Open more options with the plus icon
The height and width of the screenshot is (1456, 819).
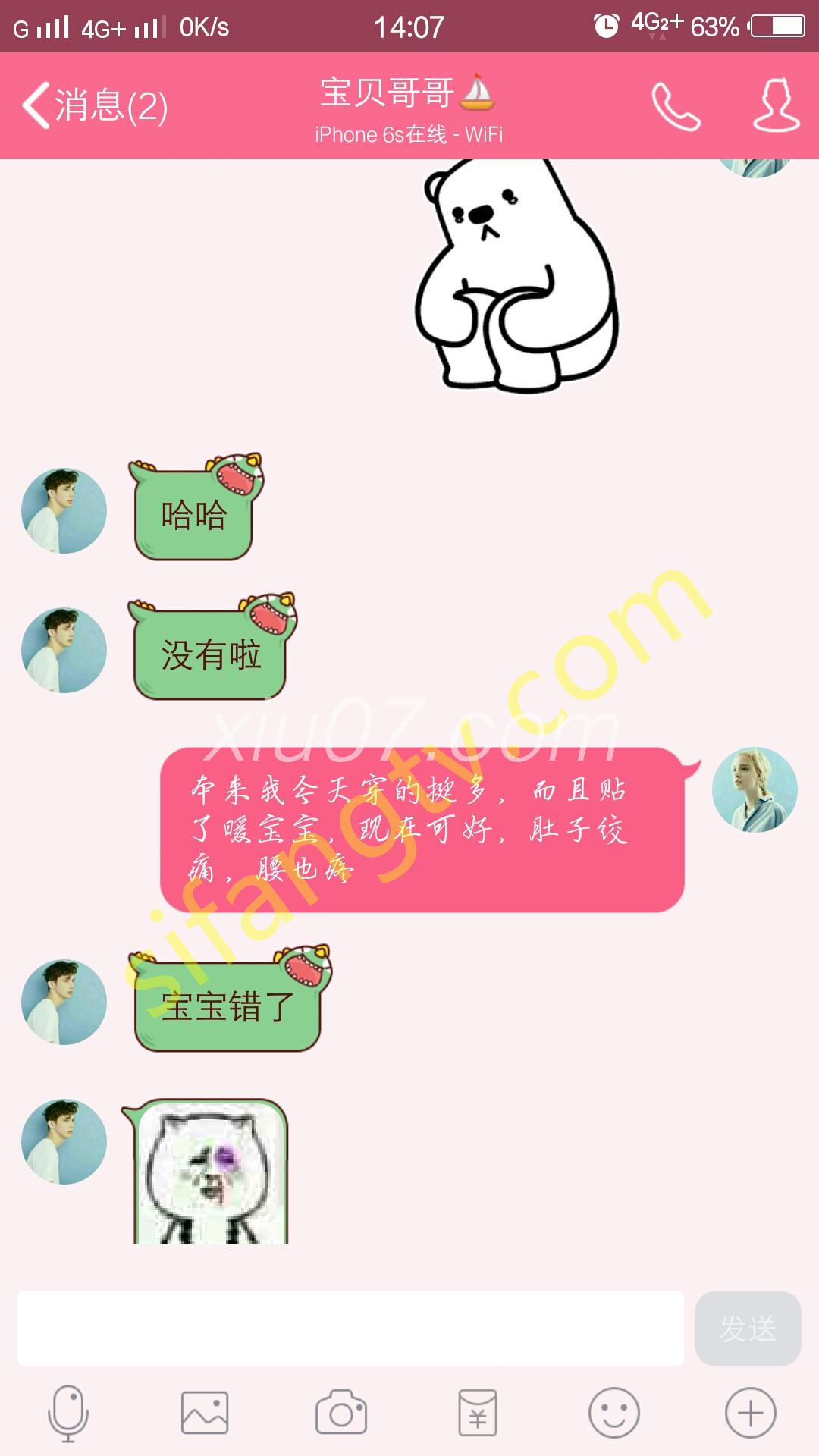pos(750,1414)
